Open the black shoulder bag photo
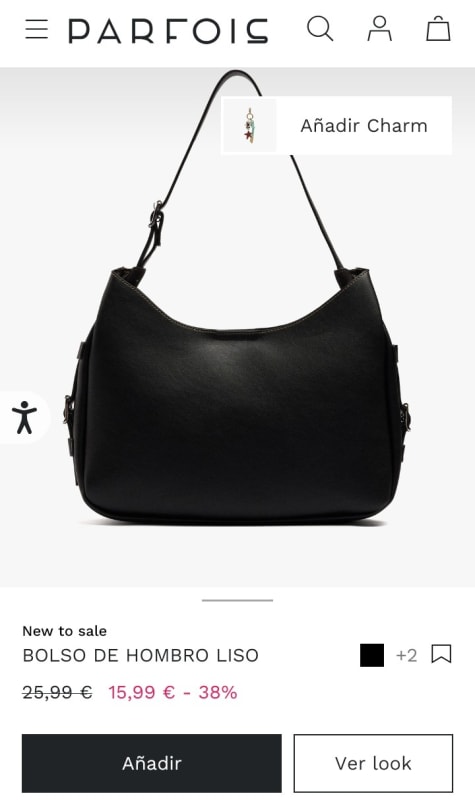 [238, 327]
